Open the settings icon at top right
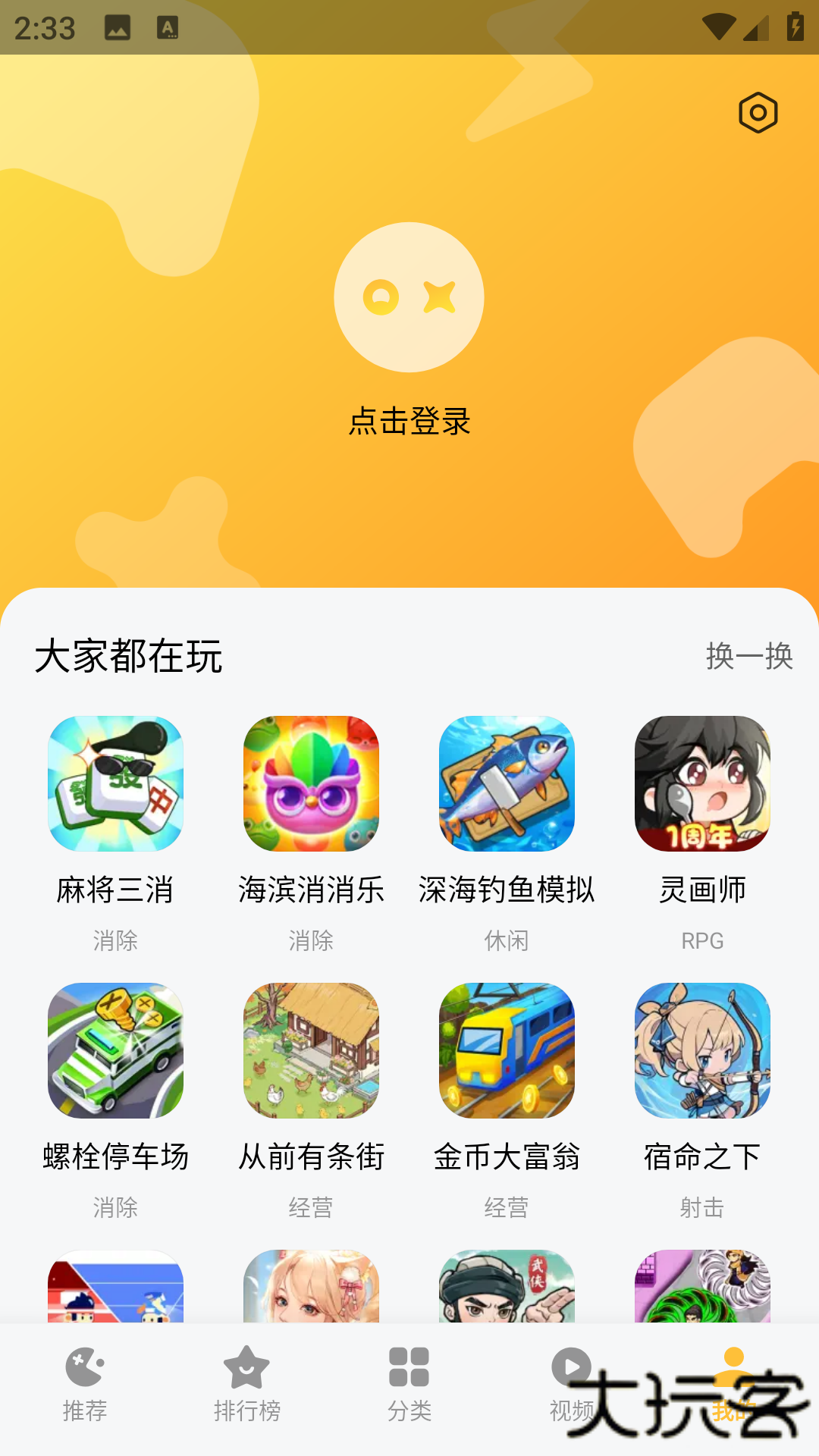 (758, 112)
